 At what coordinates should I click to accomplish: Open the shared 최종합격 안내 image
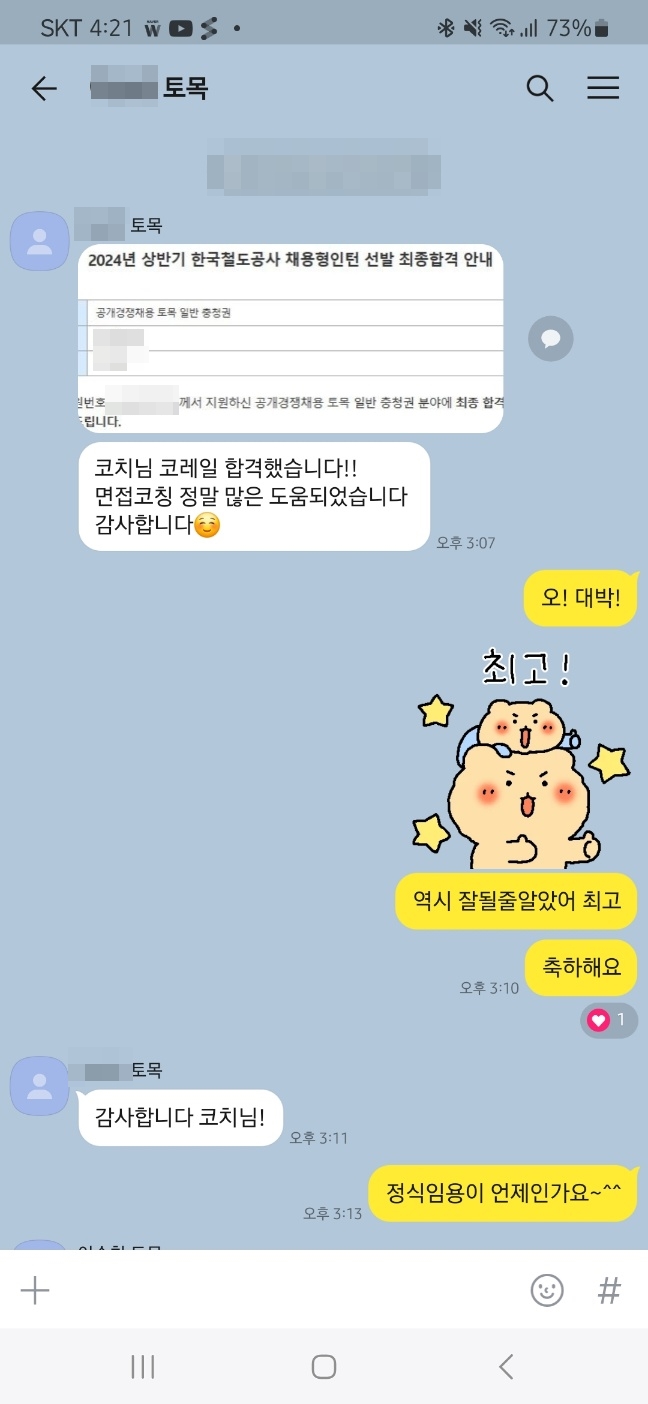pos(290,338)
